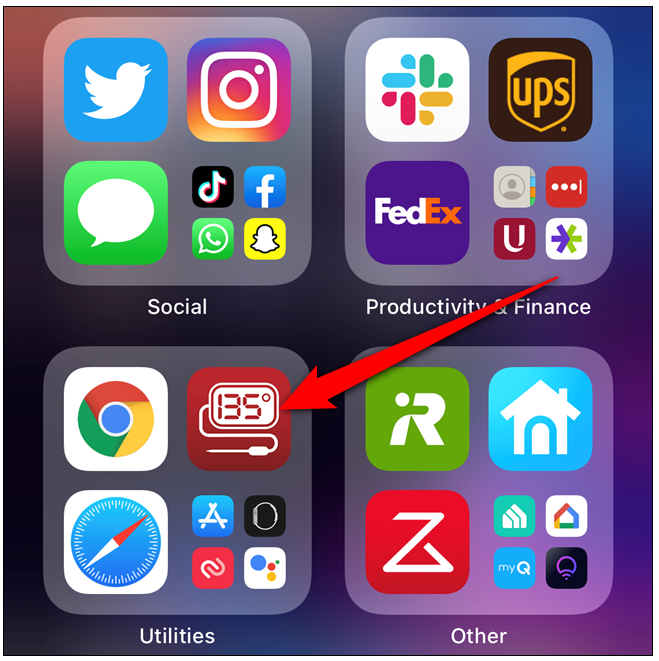Expand the Utilities folder's small icon group

tap(238, 542)
